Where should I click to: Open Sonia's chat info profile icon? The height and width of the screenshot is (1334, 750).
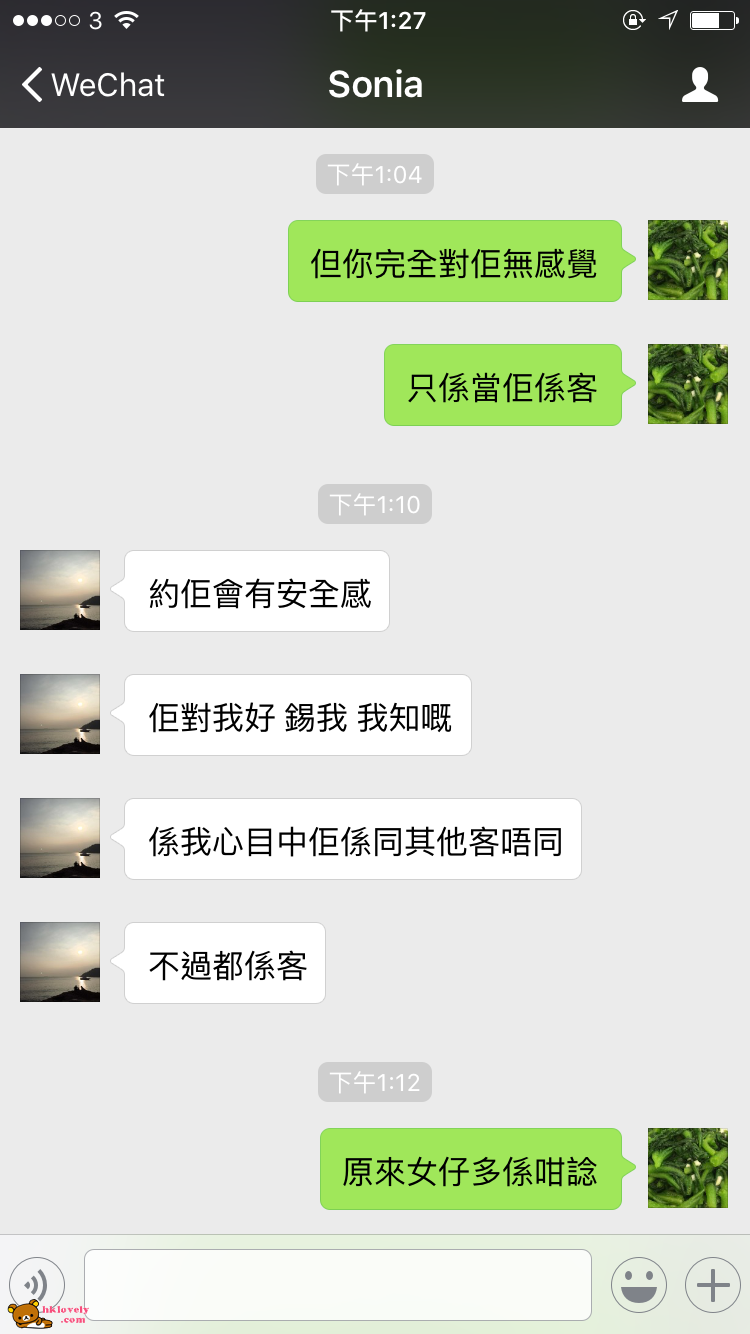click(699, 85)
